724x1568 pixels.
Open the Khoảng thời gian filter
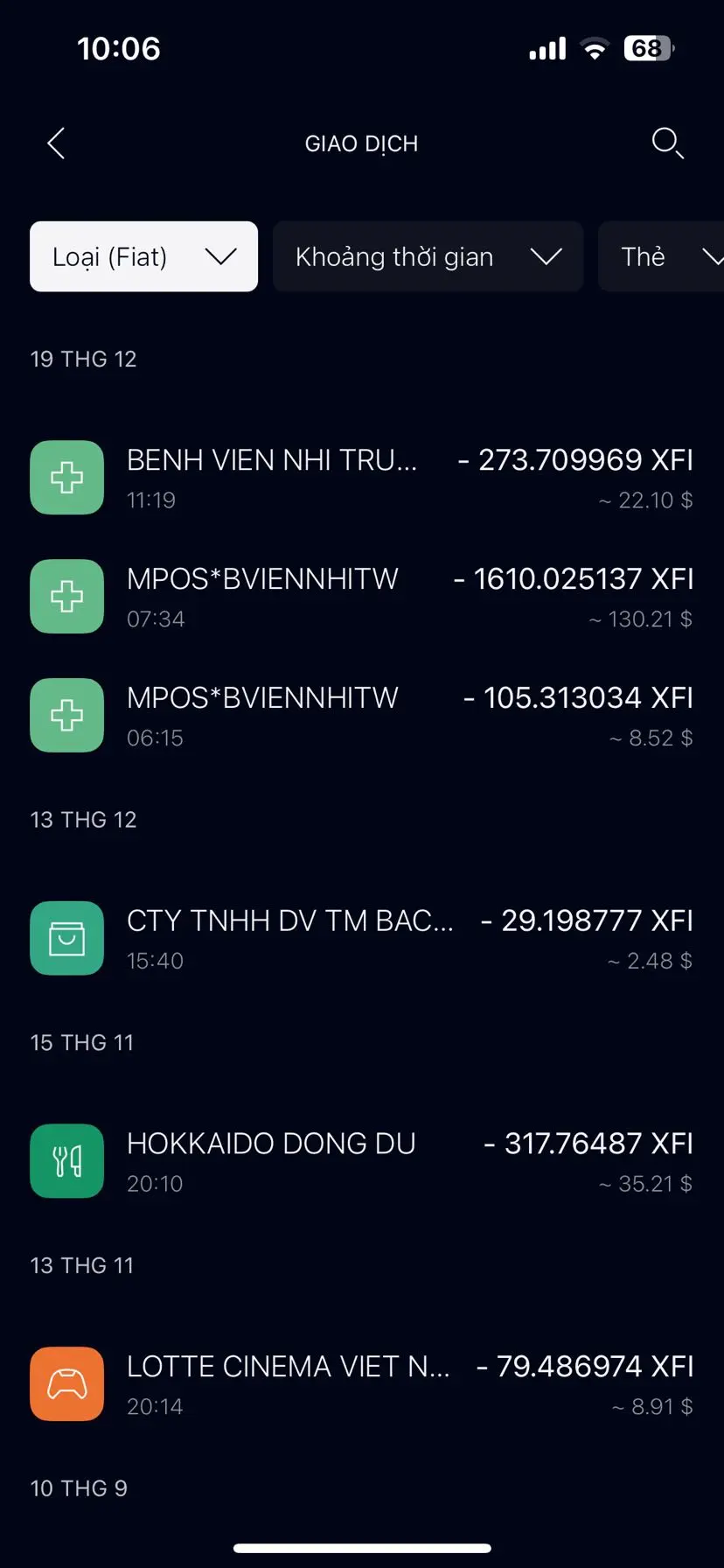[x=428, y=256]
